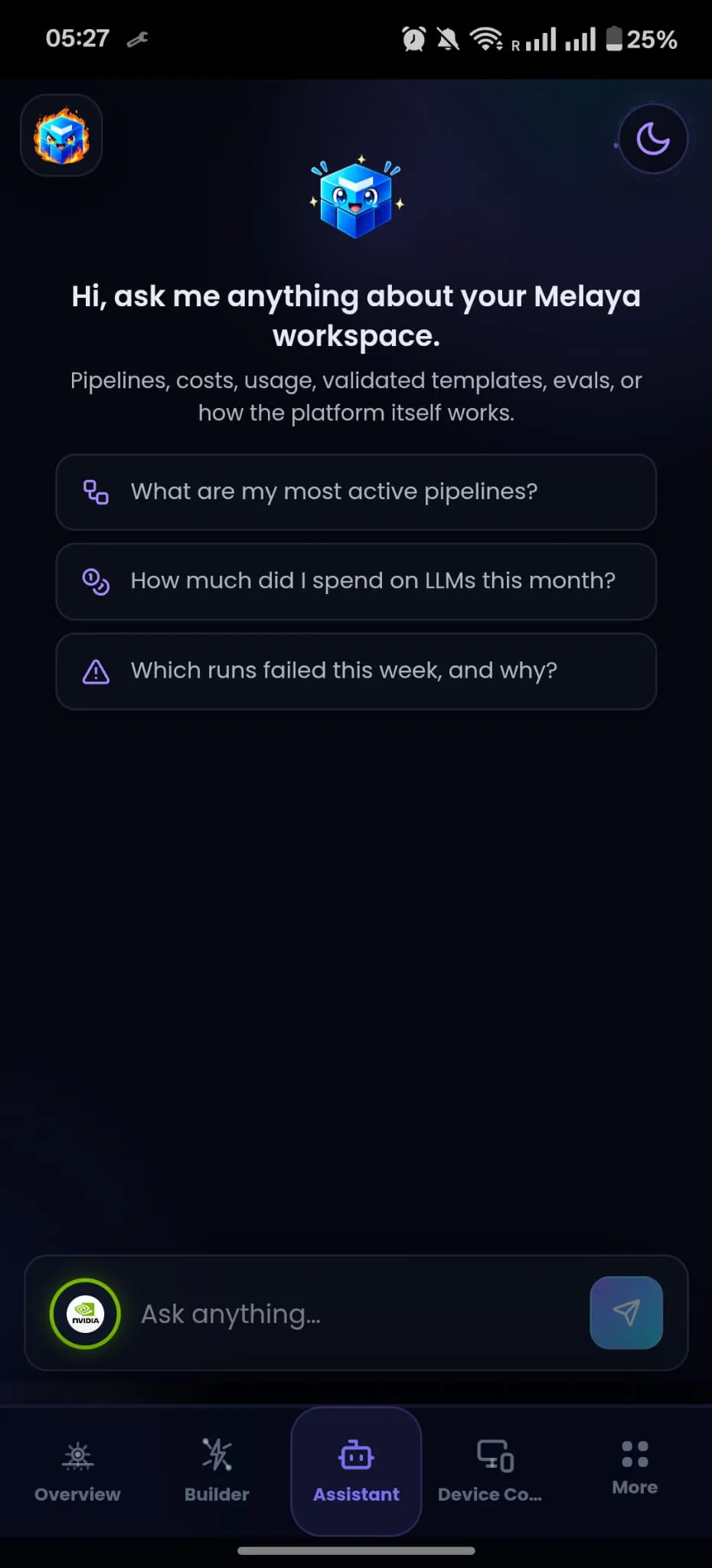Select the Assistant tab
The image size is (712, 1568).
356,1472
